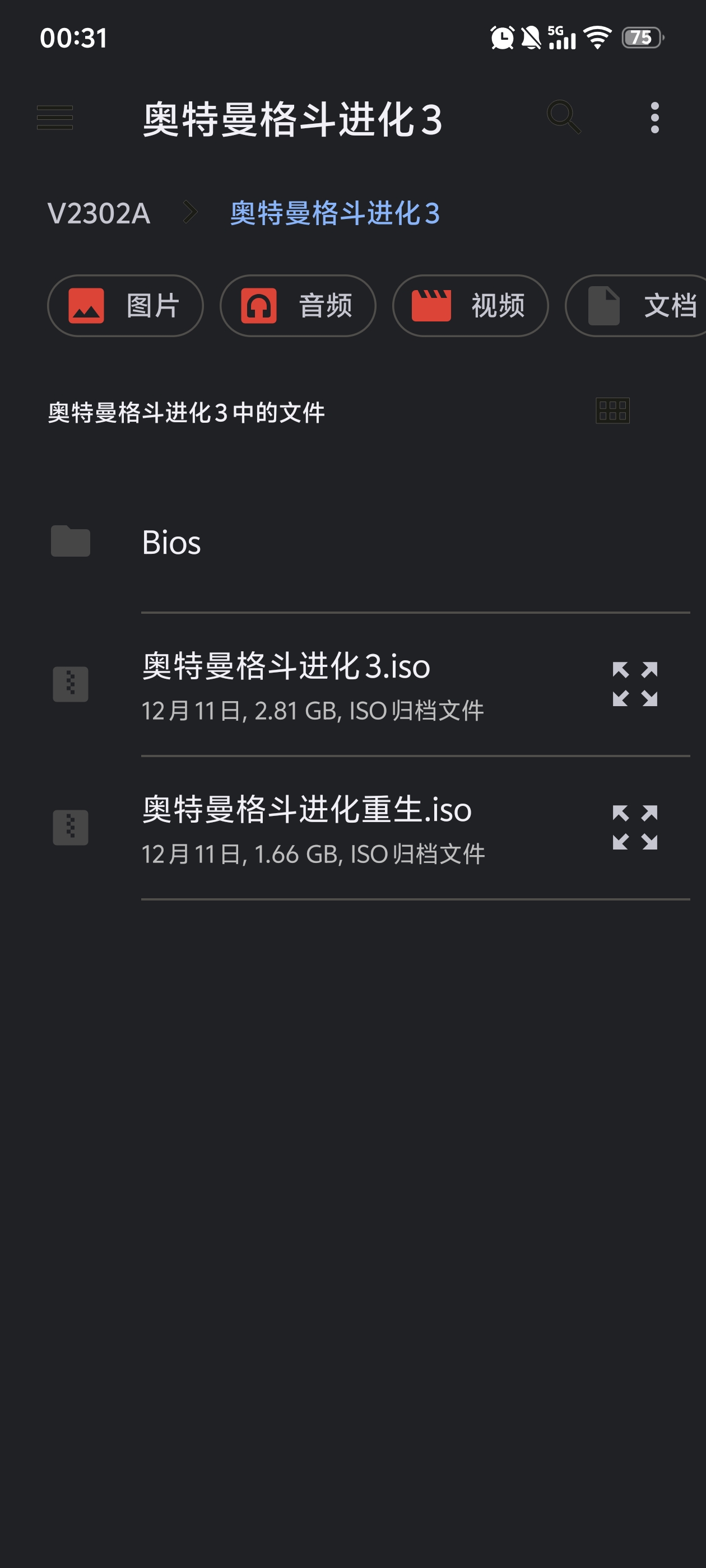Filter by 图片 chip
706x1568 pixels.
126,306
